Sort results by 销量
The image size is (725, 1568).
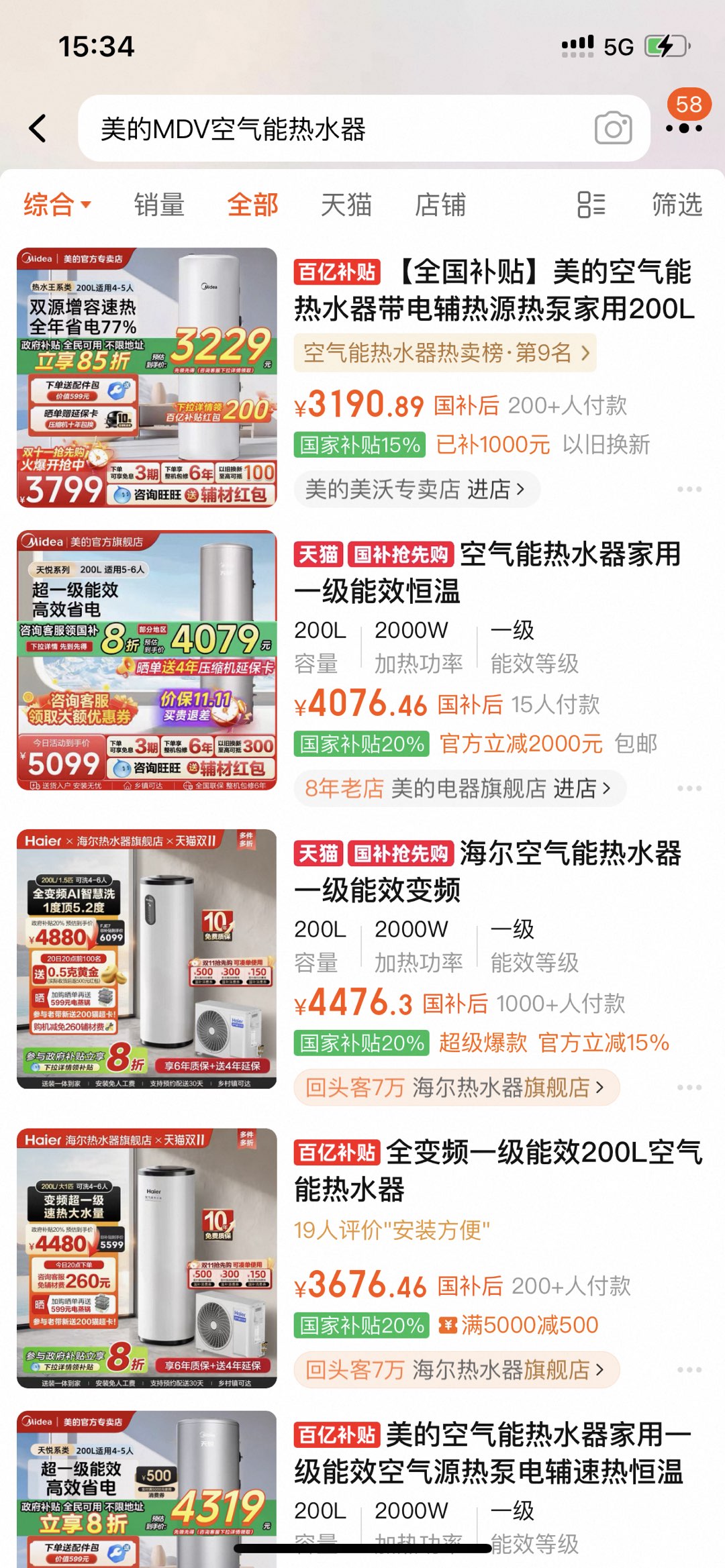click(159, 205)
